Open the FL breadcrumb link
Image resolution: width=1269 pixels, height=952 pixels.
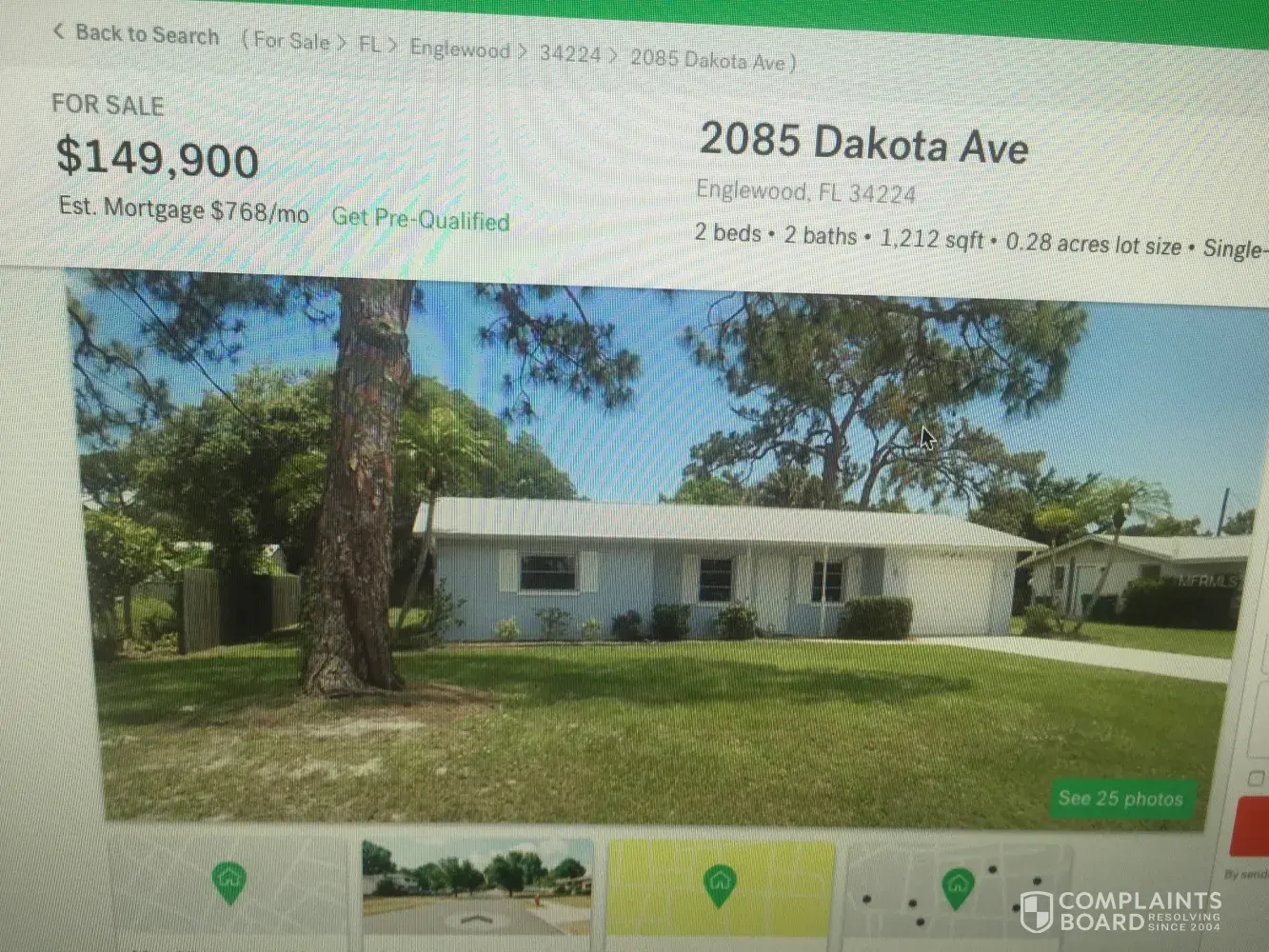369,45
